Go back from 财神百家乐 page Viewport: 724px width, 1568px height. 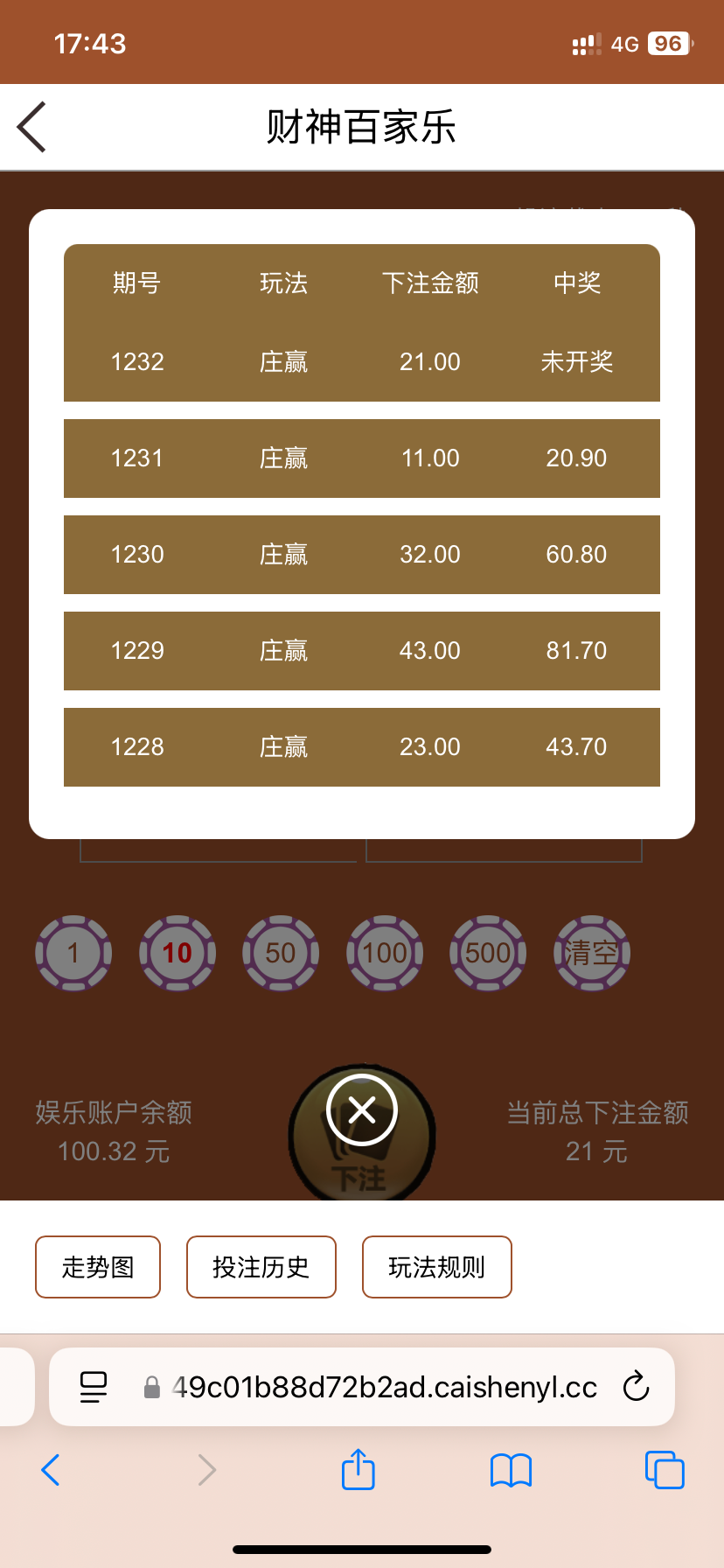(x=32, y=127)
